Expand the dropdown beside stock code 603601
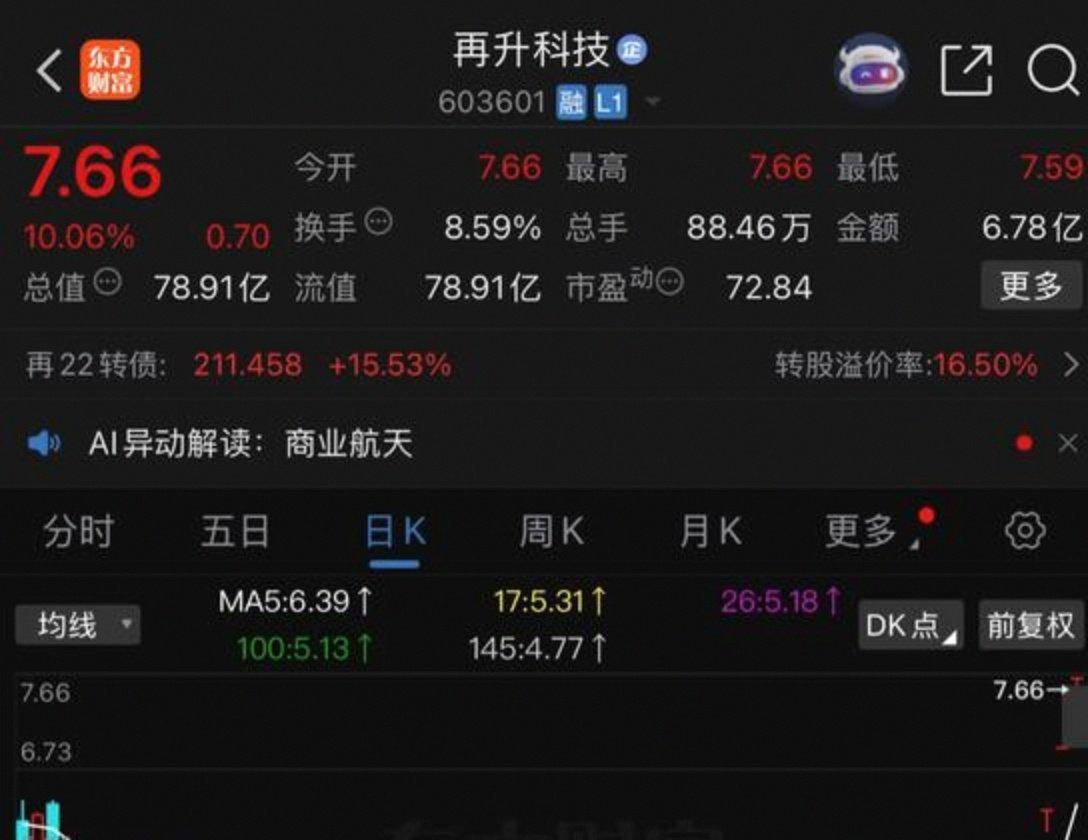The image size is (1088, 840). pyautogui.click(x=653, y=102)
